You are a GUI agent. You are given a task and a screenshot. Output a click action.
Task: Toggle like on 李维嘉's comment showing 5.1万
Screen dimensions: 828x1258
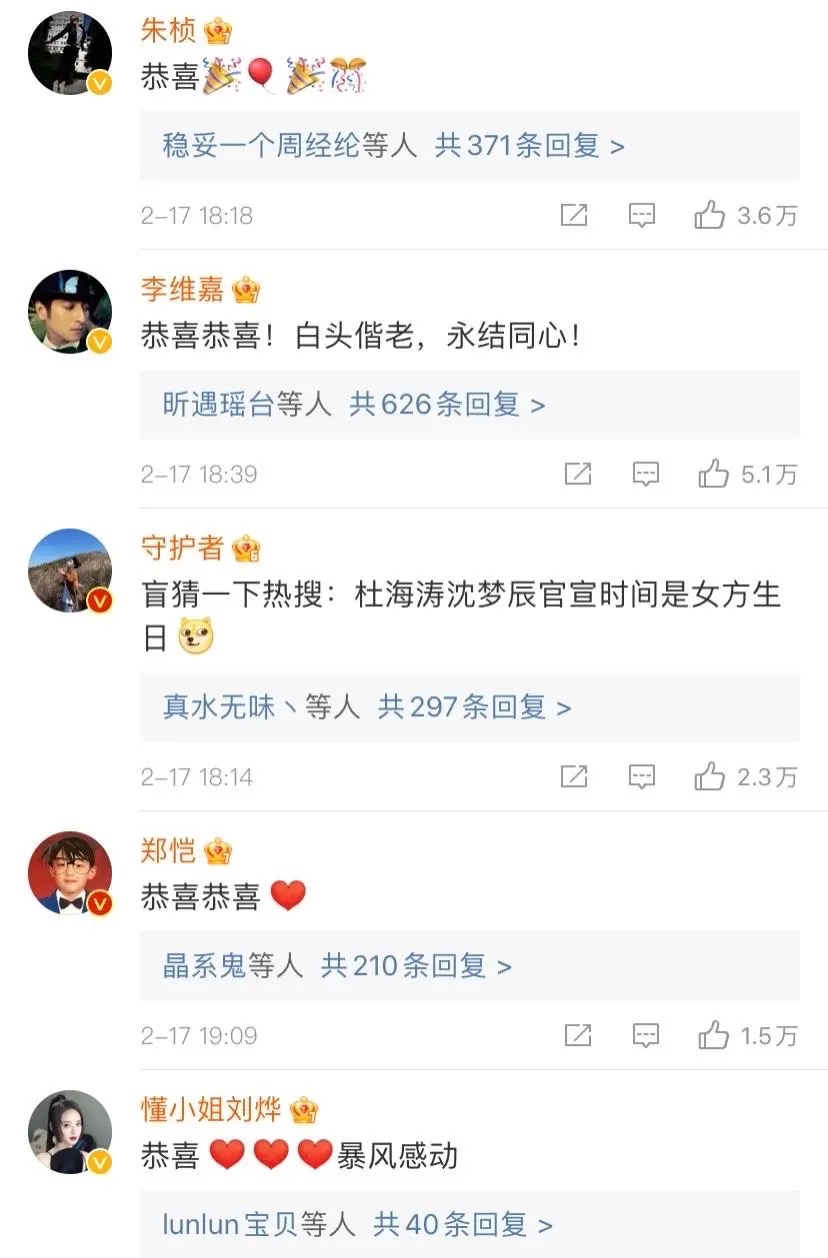coord(744,474)
